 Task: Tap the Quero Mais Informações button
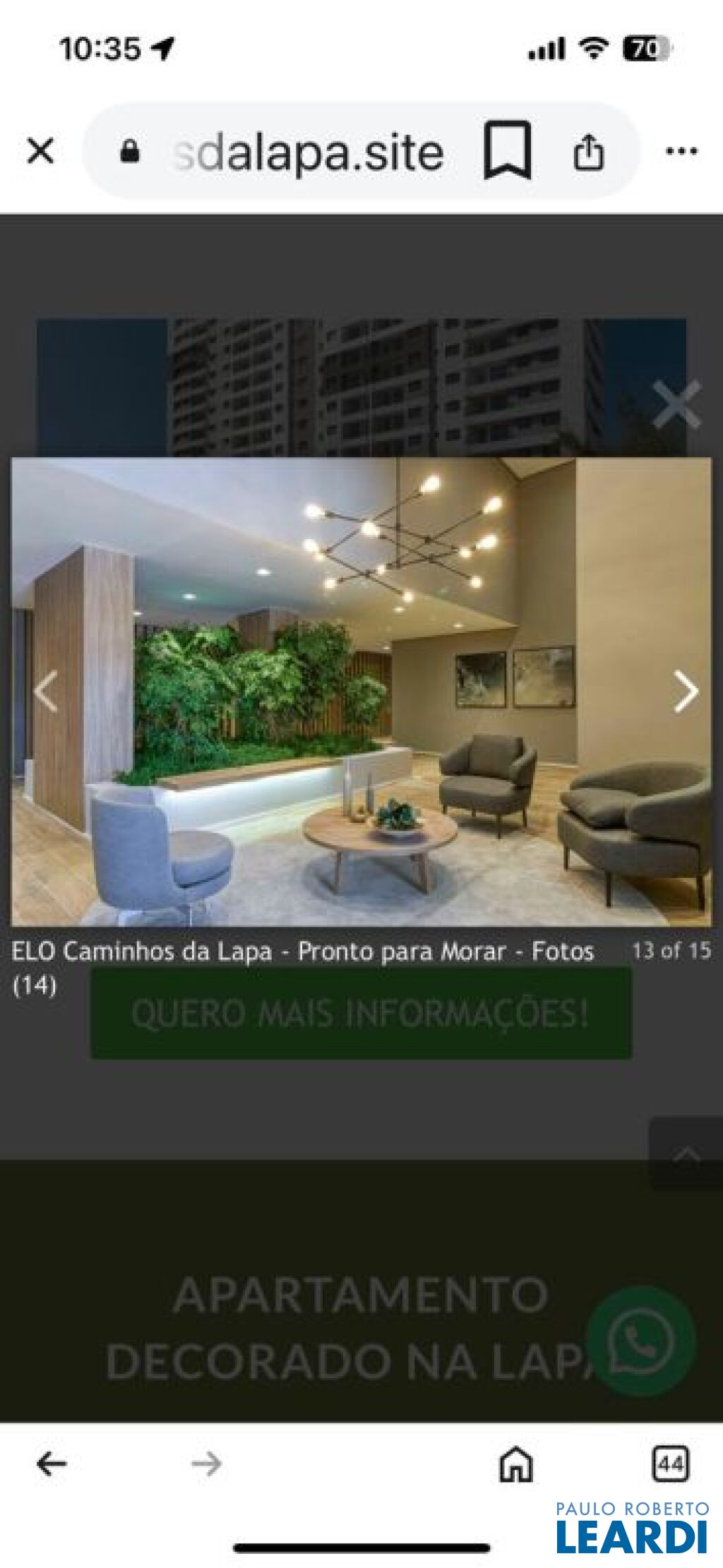[360, 1013]
